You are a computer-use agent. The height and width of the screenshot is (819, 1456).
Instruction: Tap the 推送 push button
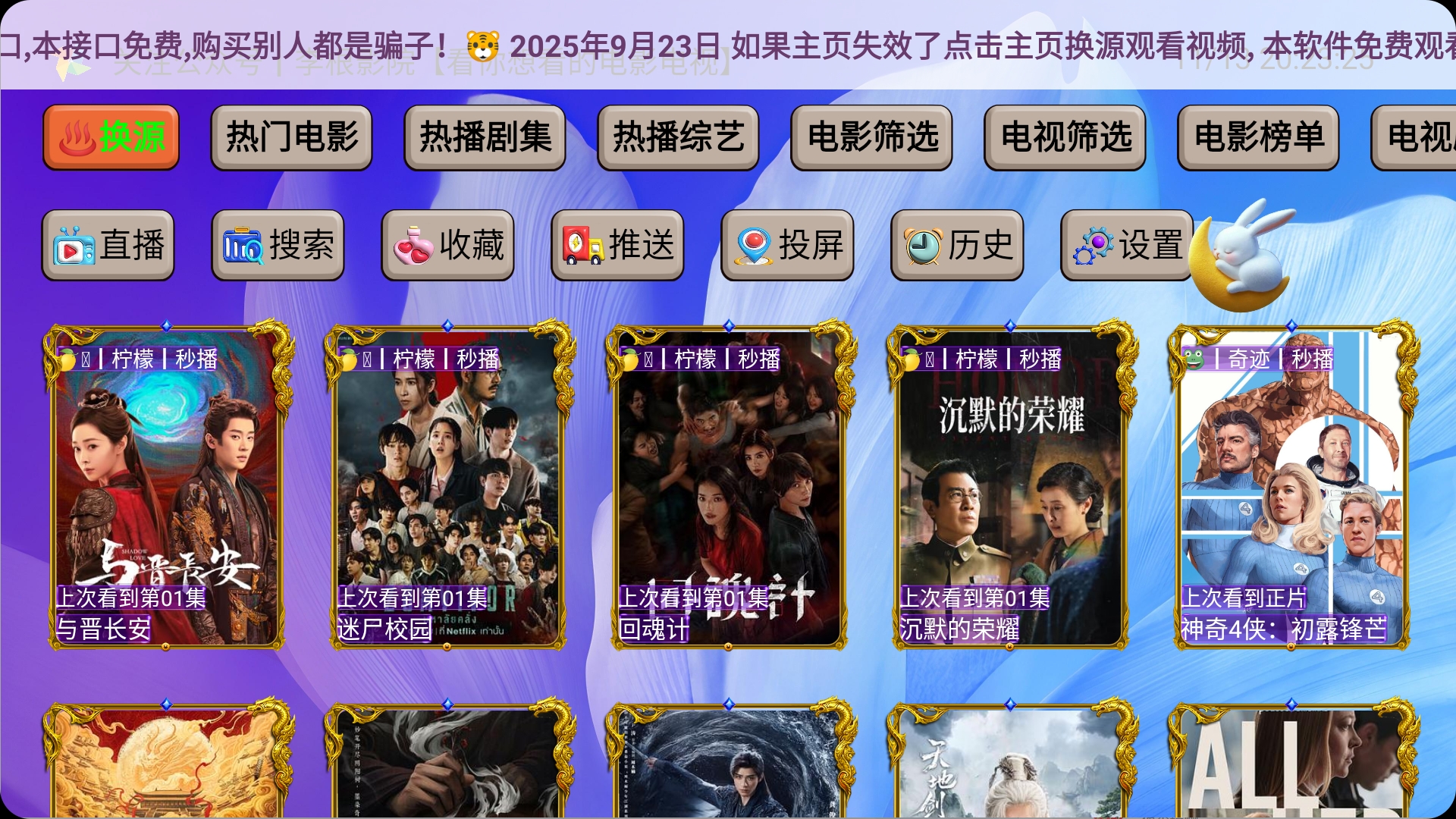(x=617, y=246)
